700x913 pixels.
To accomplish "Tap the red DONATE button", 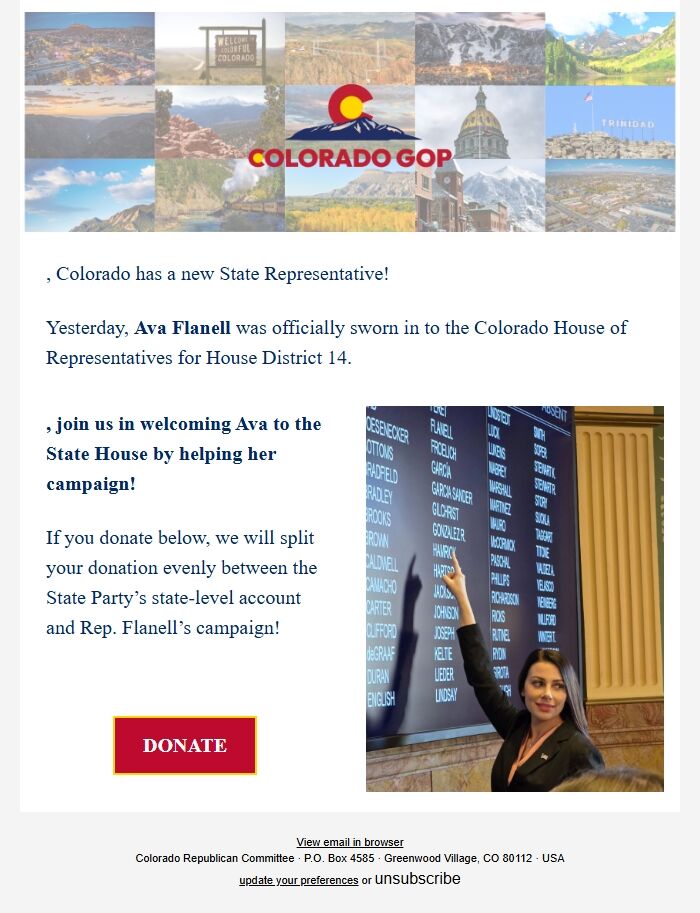I will [x=185, y=745].
